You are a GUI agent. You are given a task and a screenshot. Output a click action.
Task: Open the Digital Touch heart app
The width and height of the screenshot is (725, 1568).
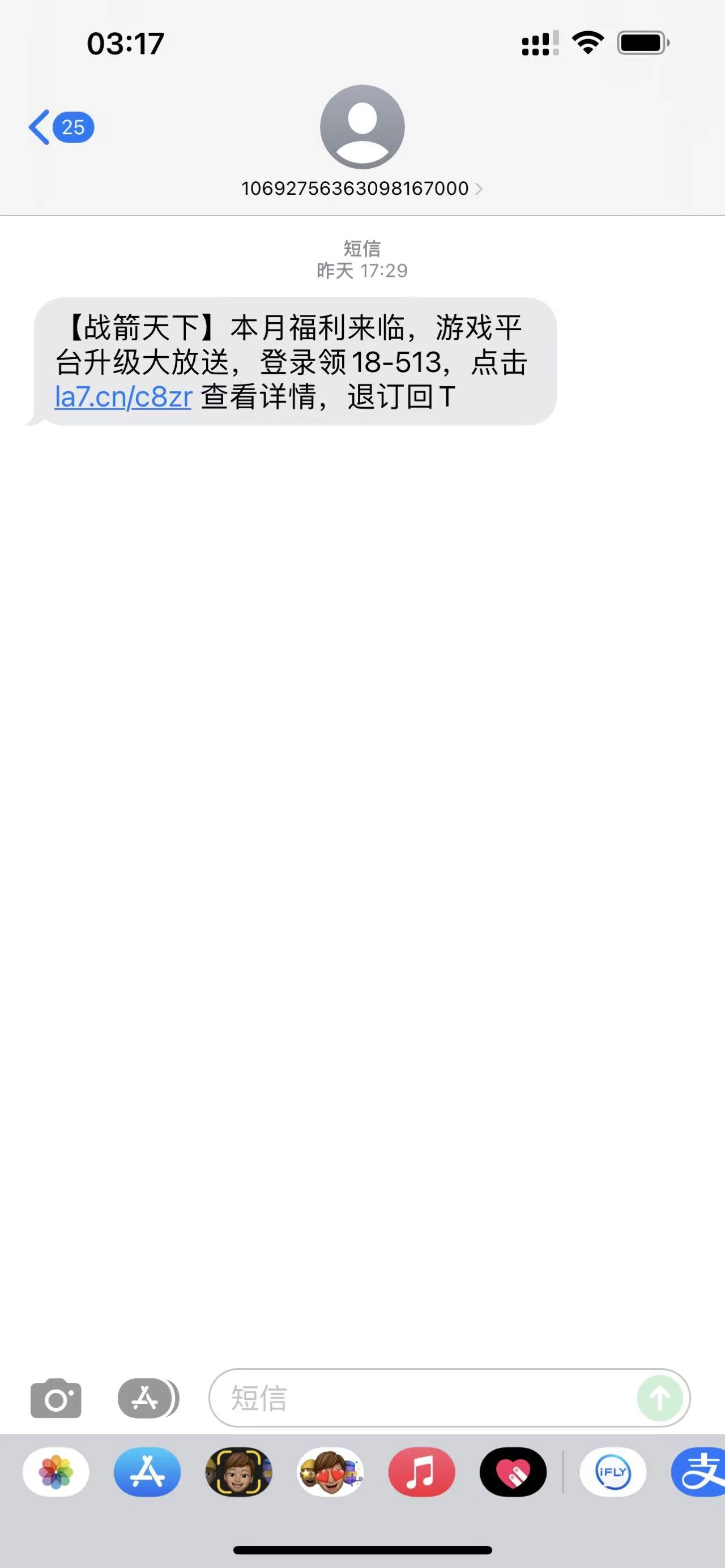513,1472
